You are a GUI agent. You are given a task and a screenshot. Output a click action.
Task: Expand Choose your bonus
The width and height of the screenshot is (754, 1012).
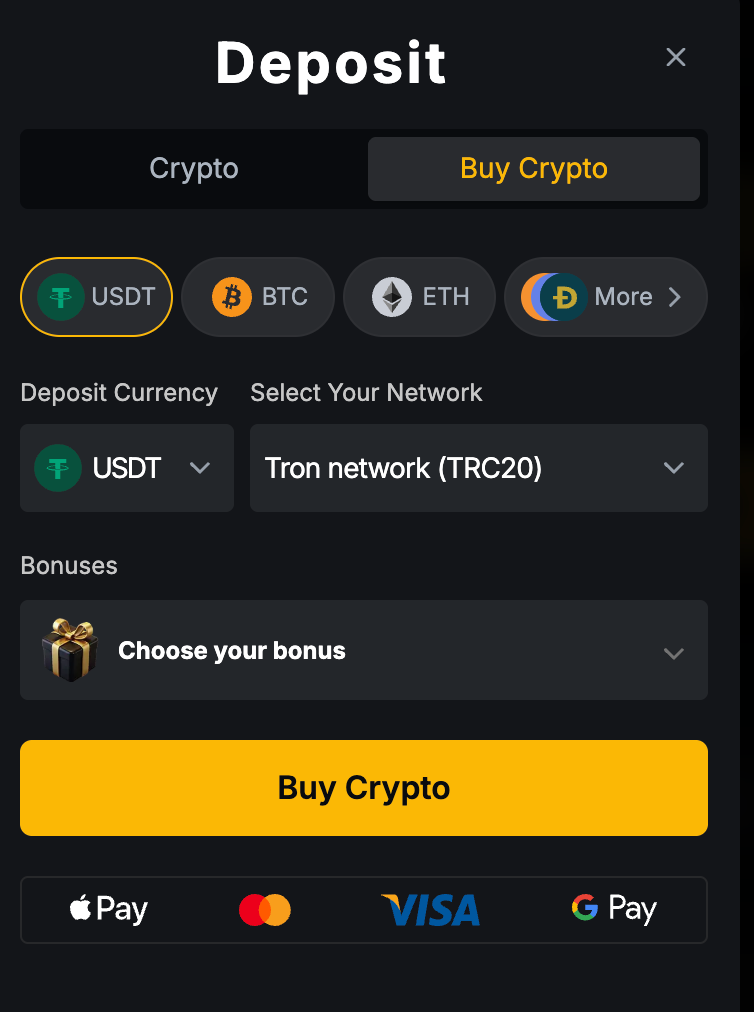pyautogui.click(x=364, y=651)
